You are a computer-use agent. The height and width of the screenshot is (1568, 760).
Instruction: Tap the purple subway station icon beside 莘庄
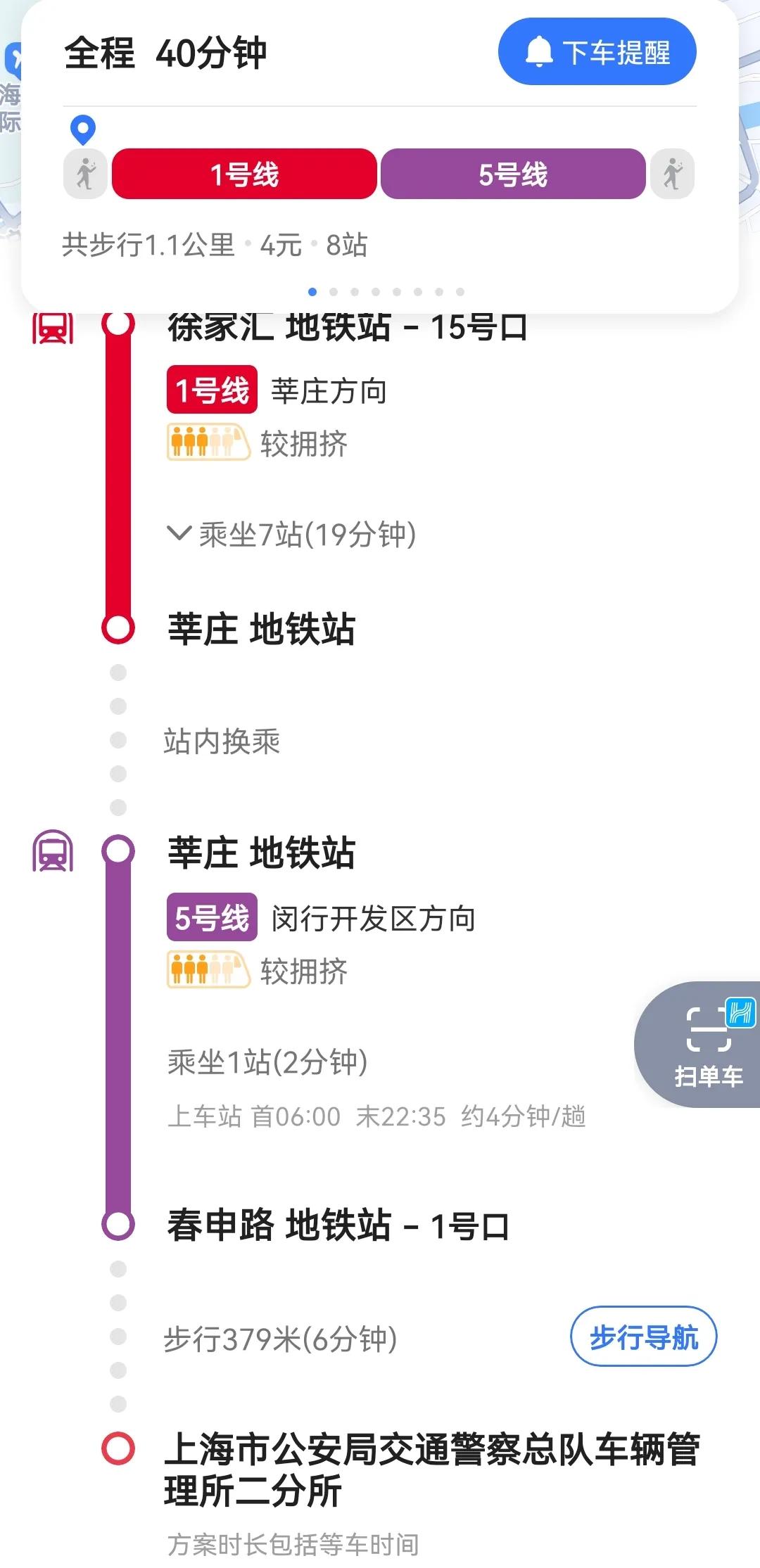pyautogui.click(x=51, y=852)
